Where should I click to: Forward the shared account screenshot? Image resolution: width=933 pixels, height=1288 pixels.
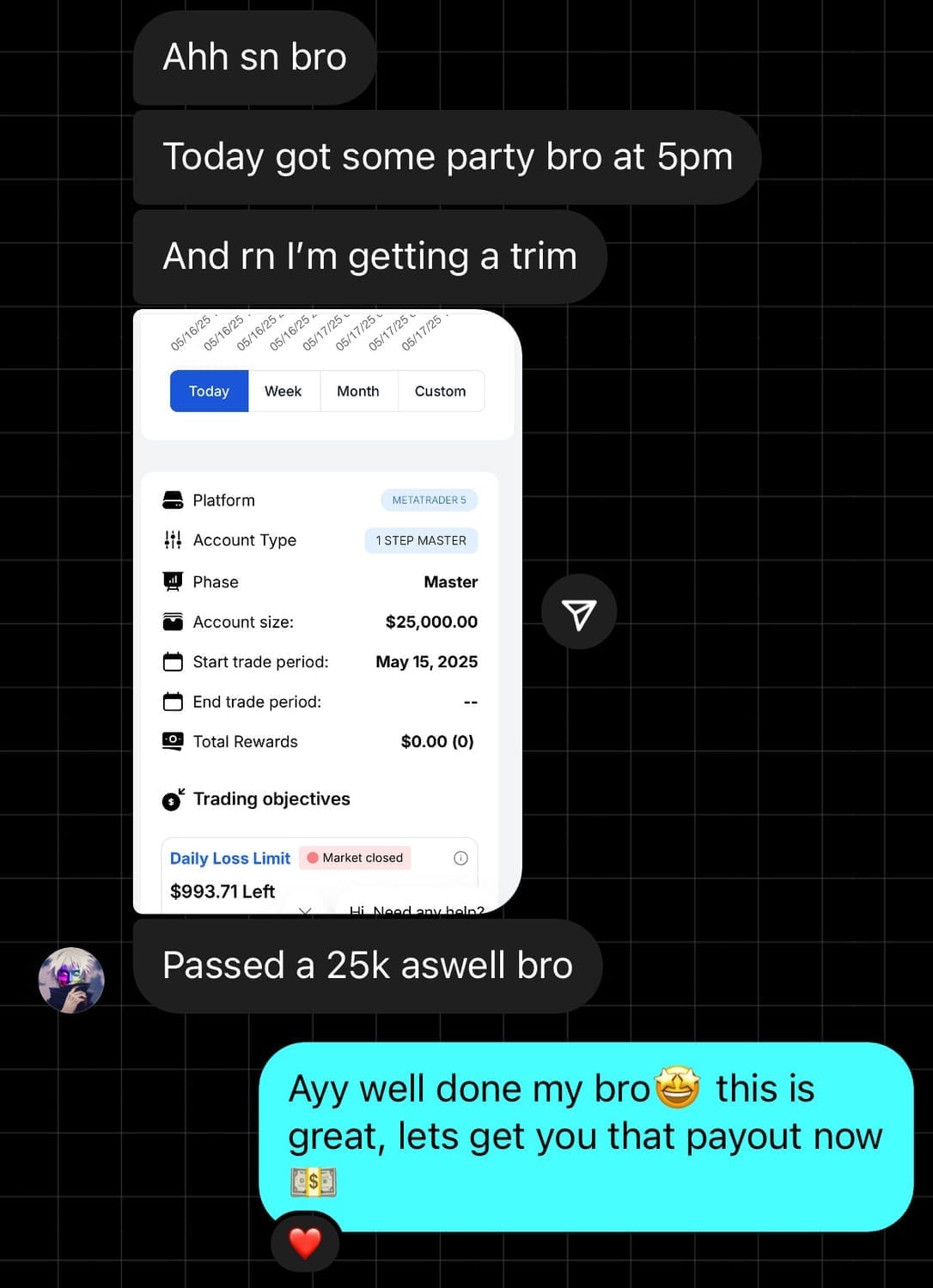click(x=578, y=612)
